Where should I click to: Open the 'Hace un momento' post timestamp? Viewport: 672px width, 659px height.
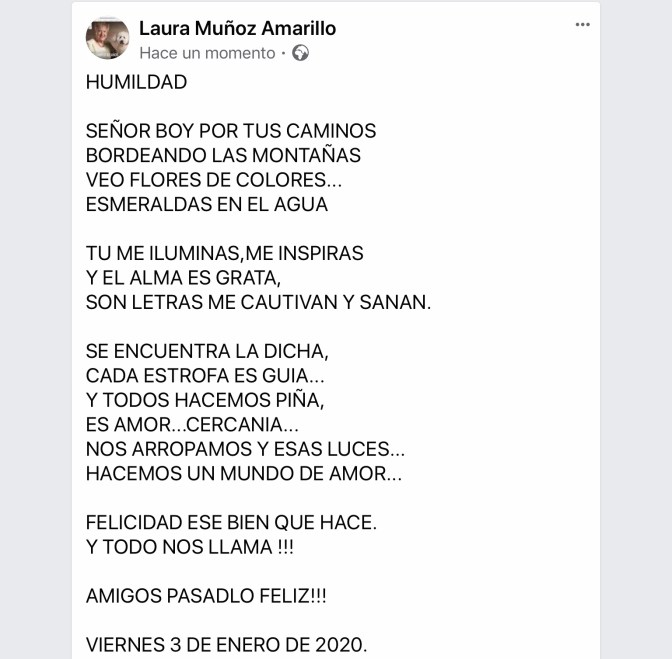tap(206, 53)
